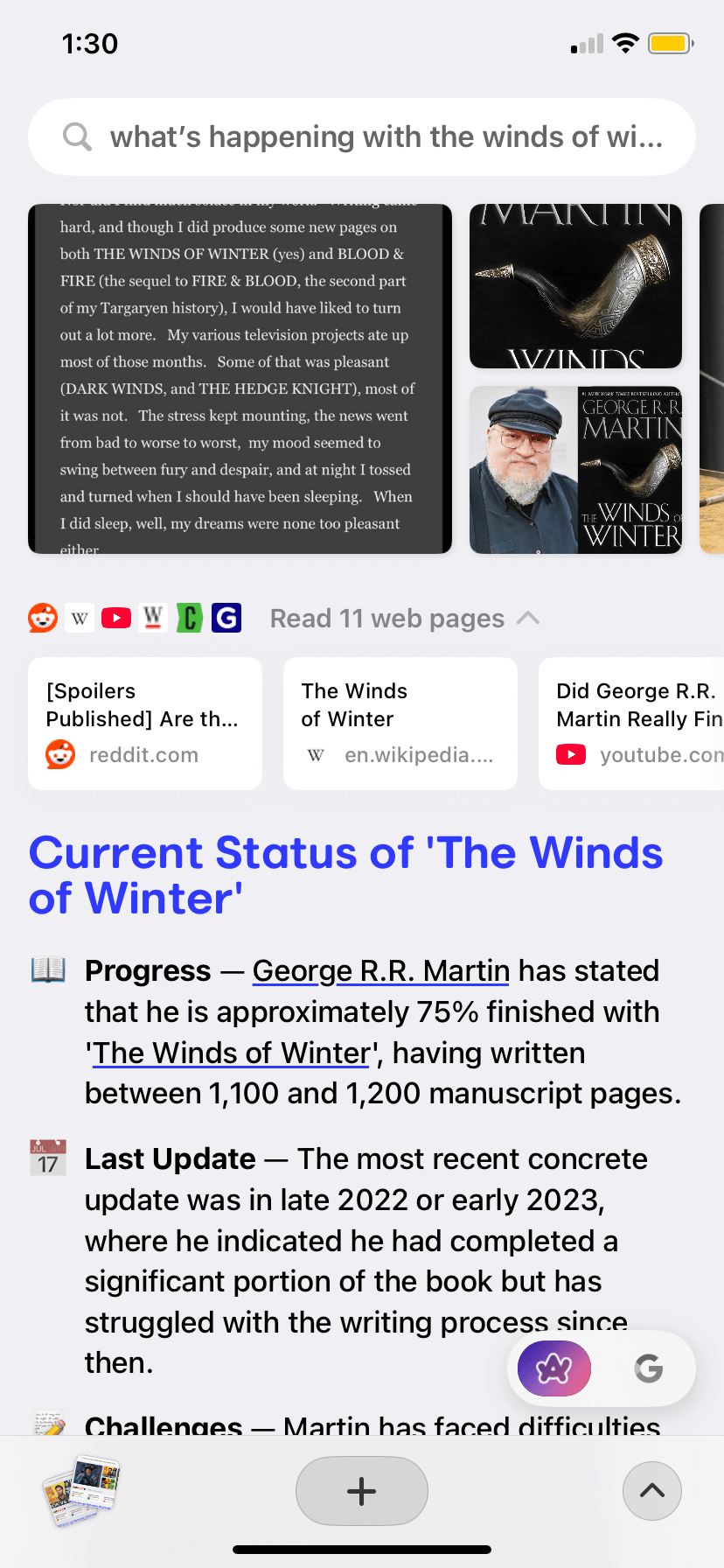
Task: Start a new search with plus button
Action: (x=362, y=1491)
